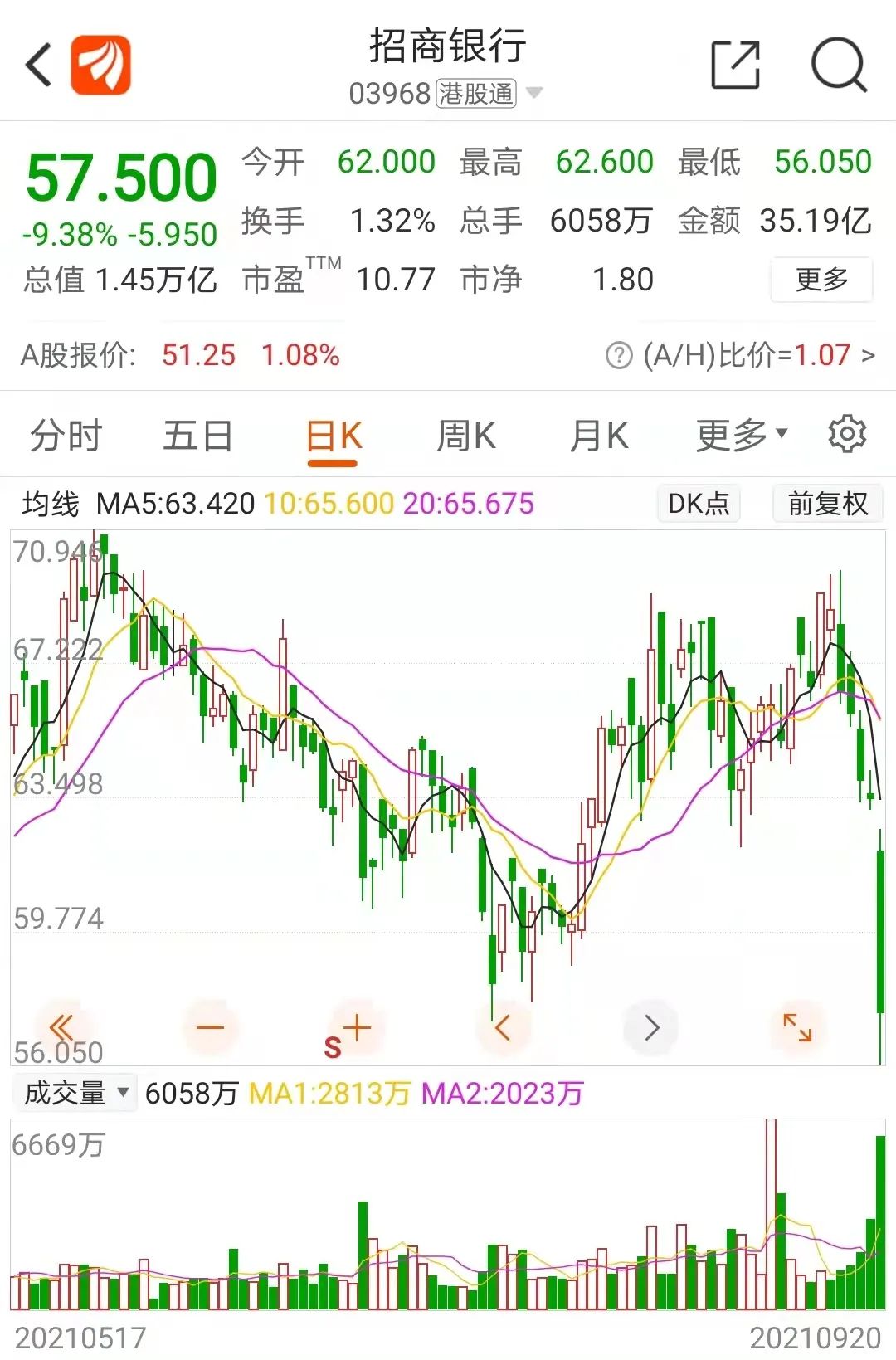
Task: Tap the 更多 button for more stock details
Action: [821, 281]
